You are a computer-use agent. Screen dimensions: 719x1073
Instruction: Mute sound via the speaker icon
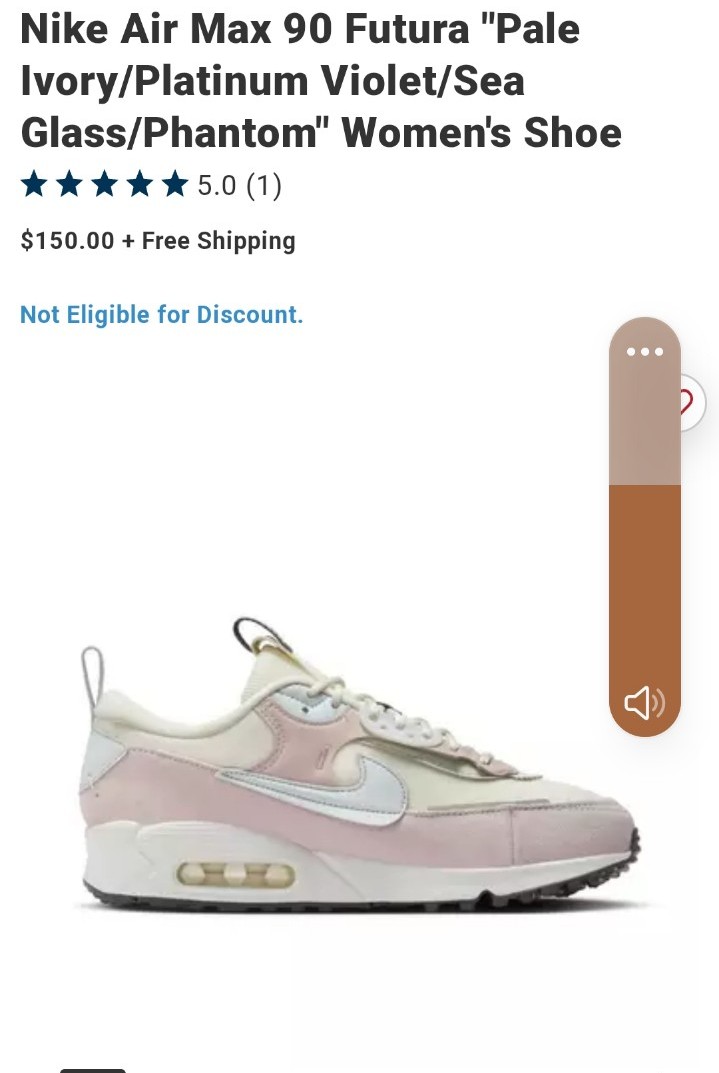pyautogui.click(x=643, y=703)
